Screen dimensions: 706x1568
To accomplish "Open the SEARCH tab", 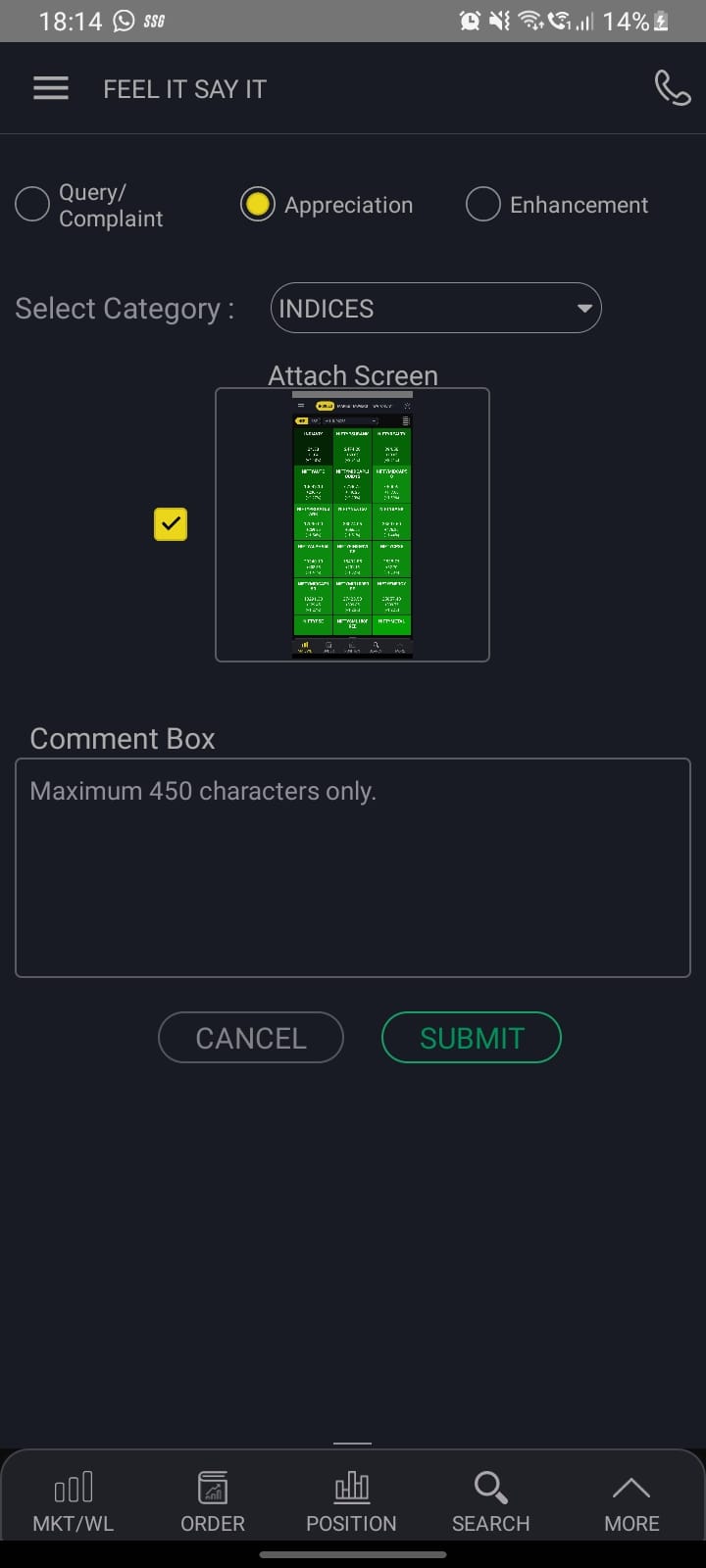I will [x=490, y=1501].
